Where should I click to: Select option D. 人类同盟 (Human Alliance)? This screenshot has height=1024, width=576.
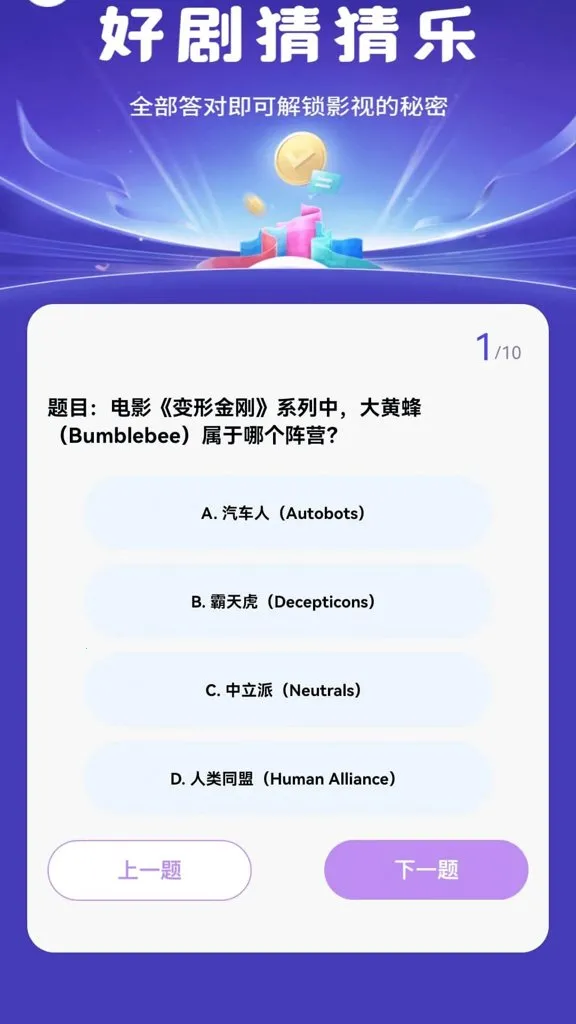point(287,778)
